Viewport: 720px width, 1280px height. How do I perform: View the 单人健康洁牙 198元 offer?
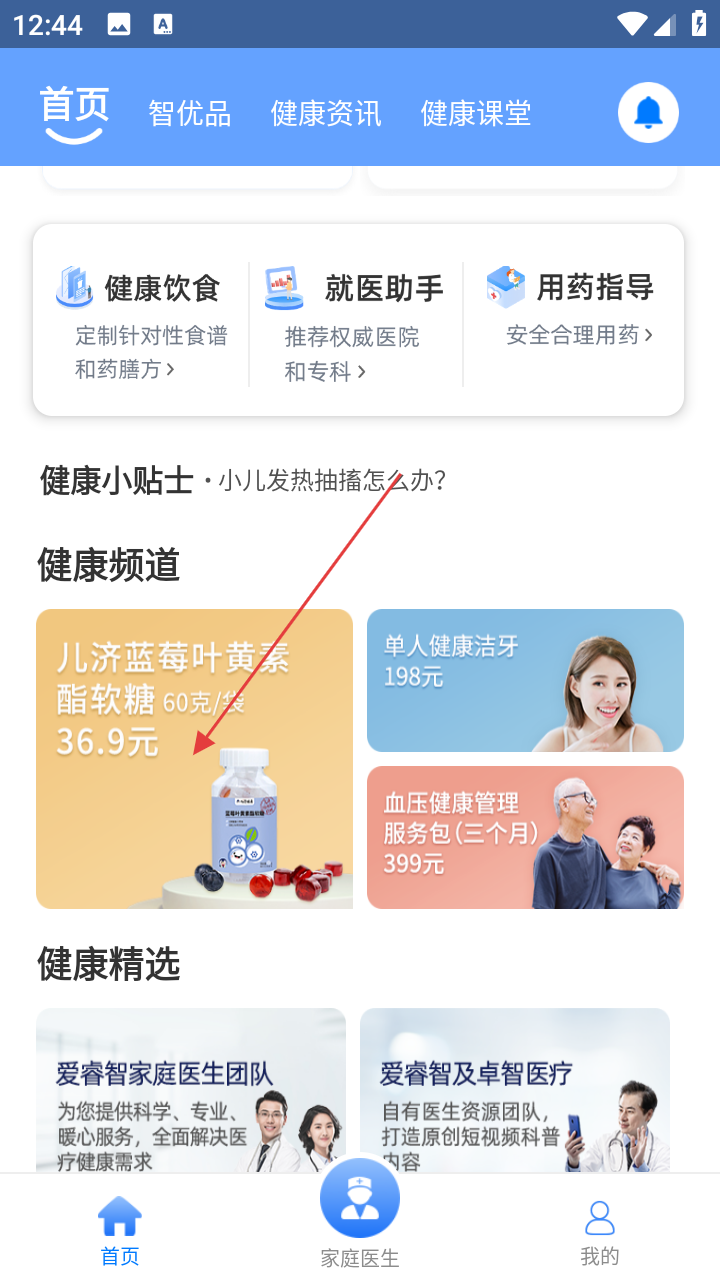525,680
